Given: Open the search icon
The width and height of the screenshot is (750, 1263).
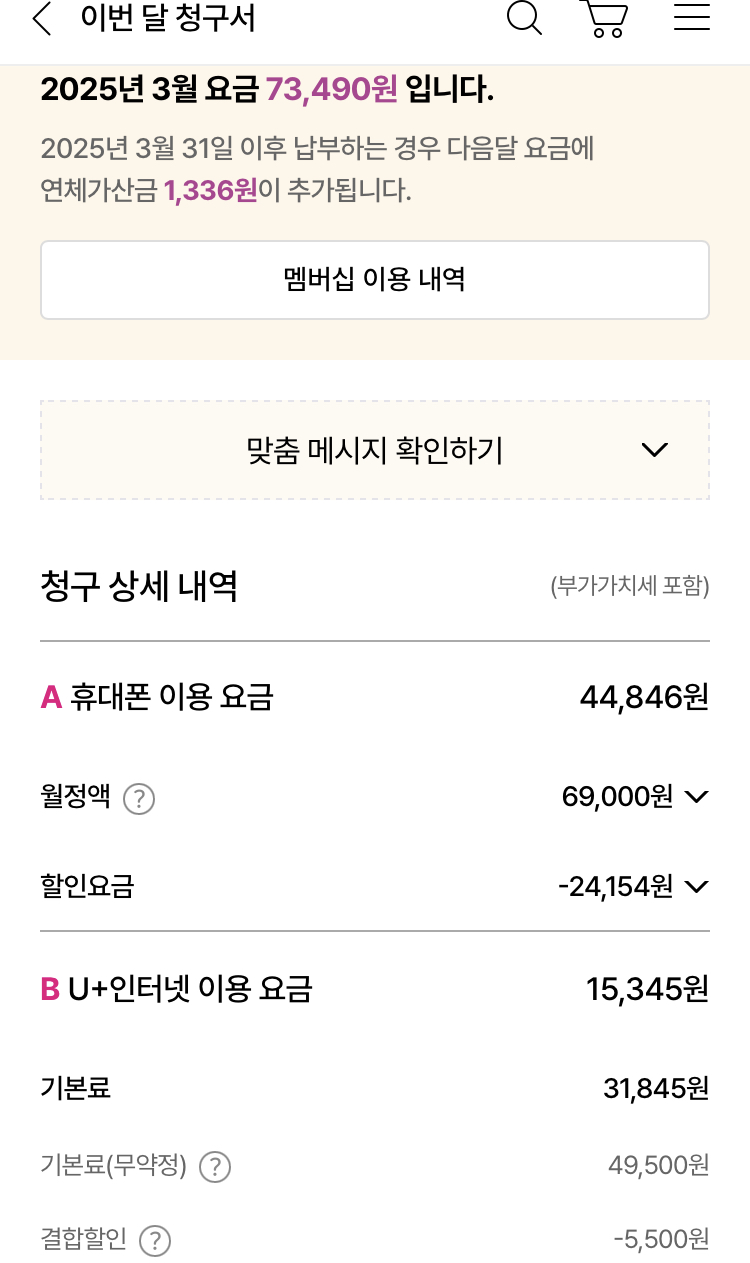Looking at the screenshot, I should (524, 17).
